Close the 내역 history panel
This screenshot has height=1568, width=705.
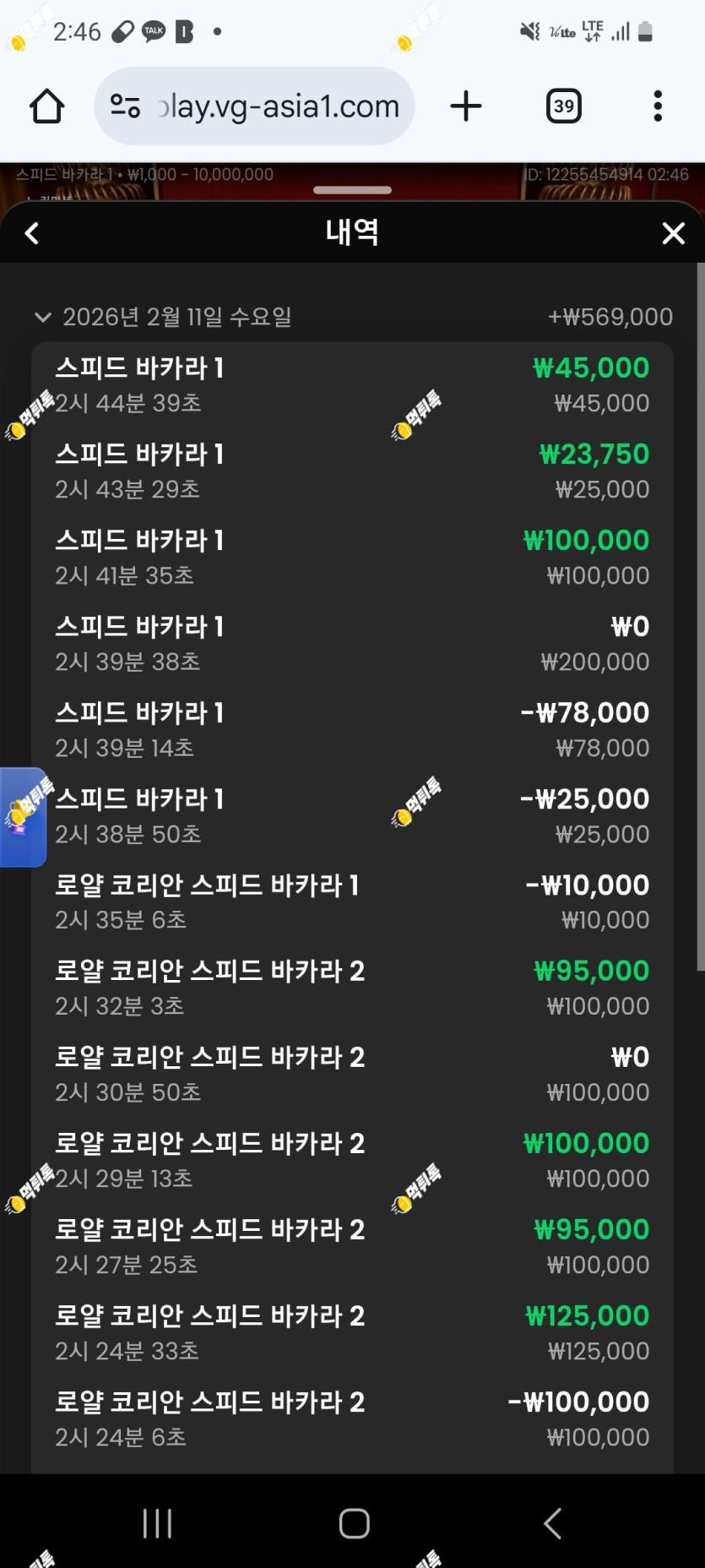click(673, 233)
